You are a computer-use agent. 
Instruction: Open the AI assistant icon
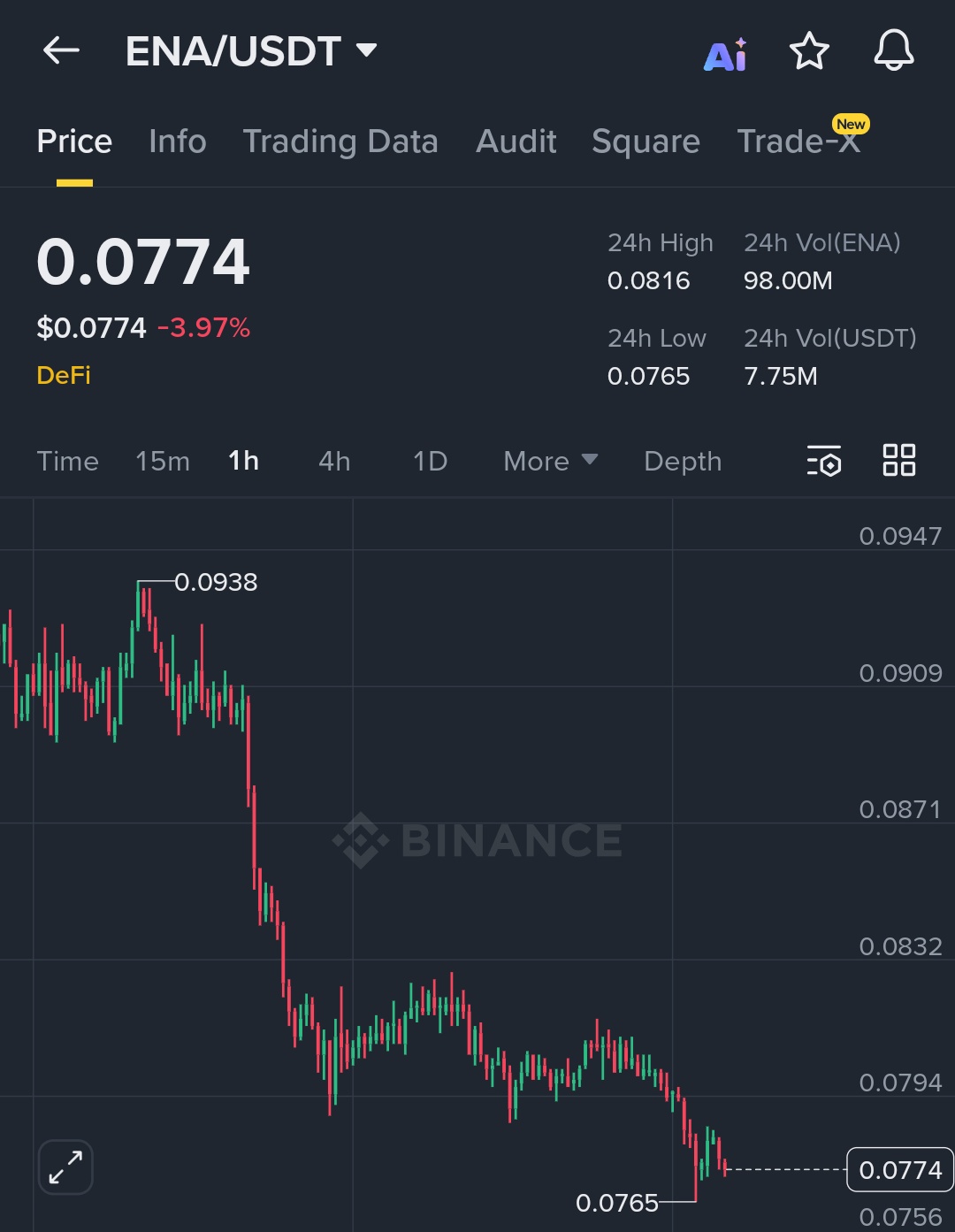tap(725, 55)
